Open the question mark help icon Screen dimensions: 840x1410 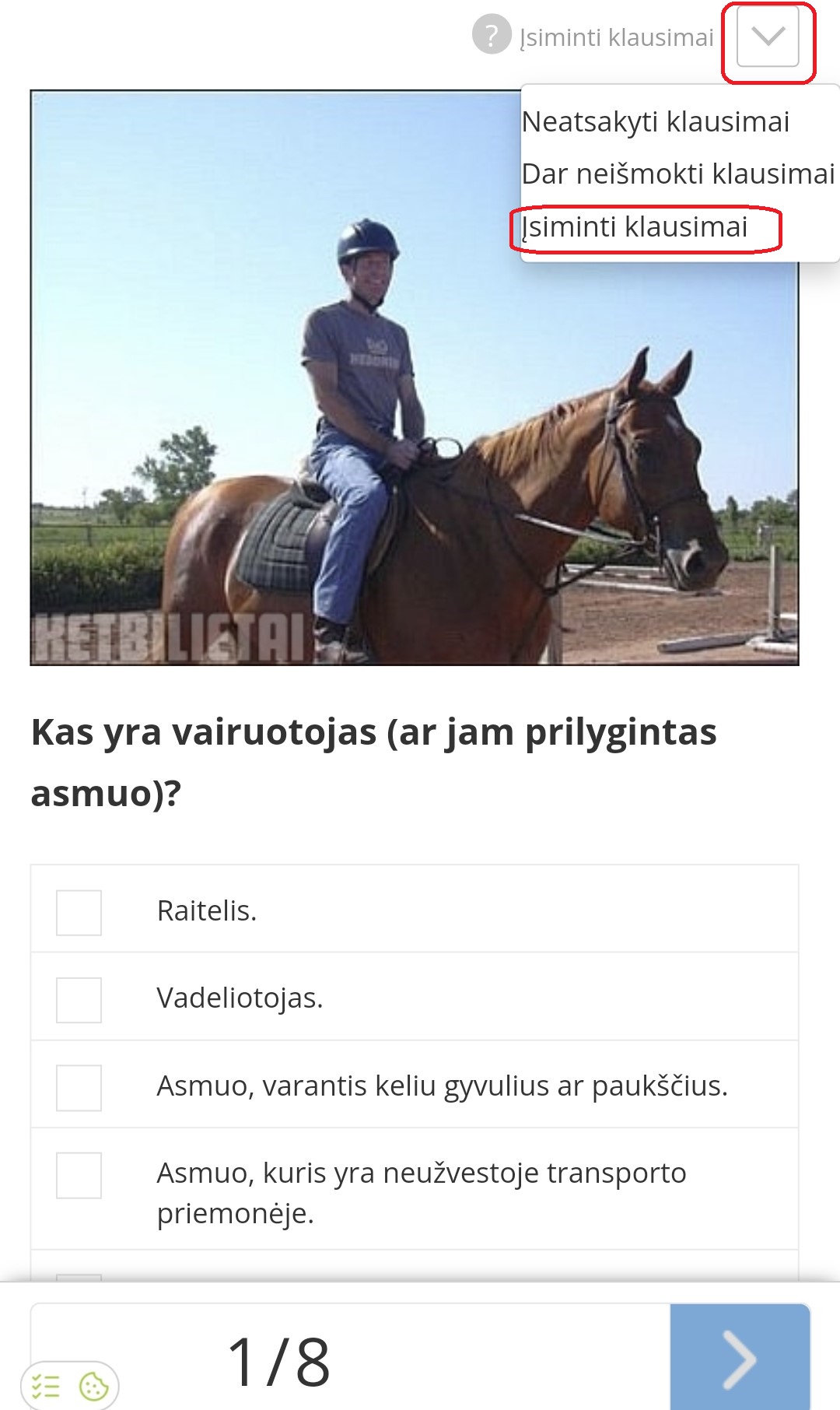pyautogui.click(x=491, y=35)
